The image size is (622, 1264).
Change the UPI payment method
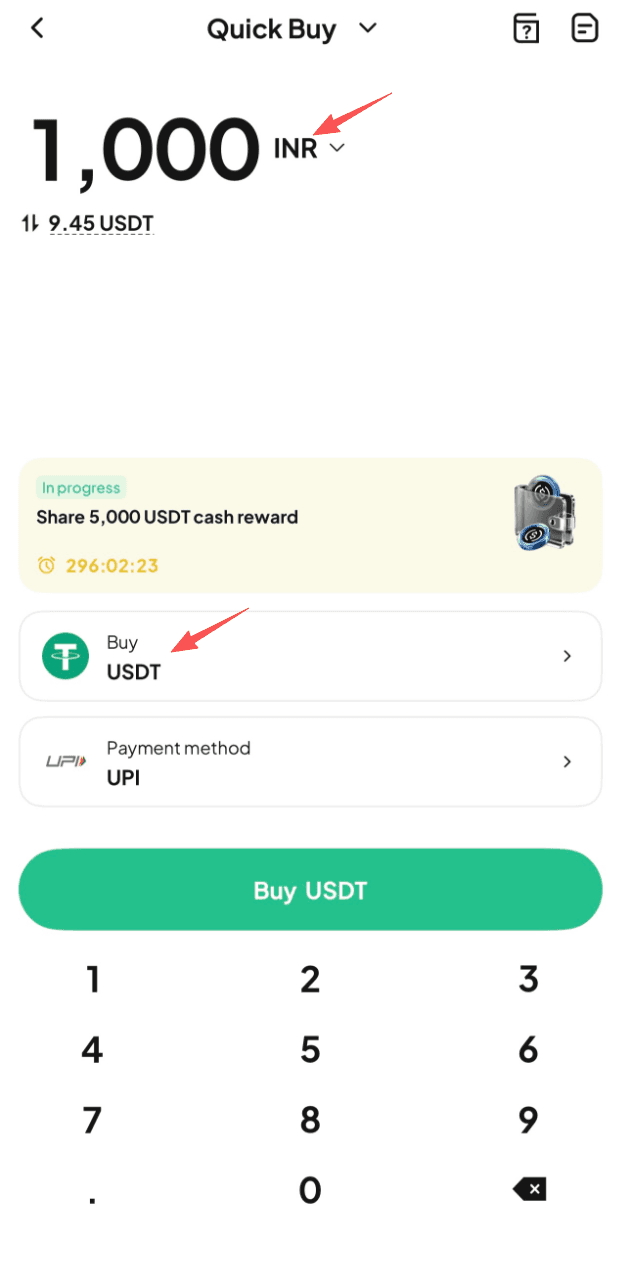[x=311, y=761]
